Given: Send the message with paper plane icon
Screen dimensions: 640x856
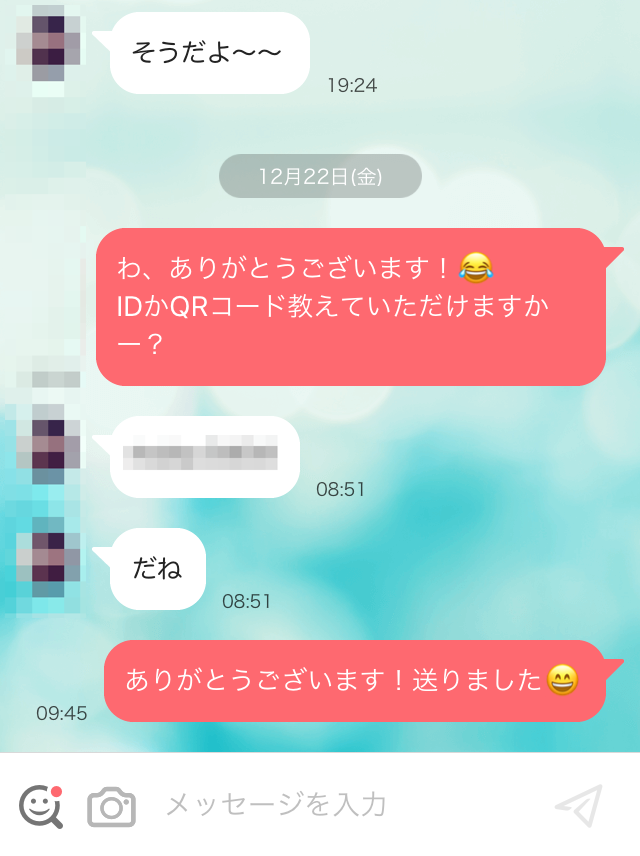Looking at the screenshot, I should point(579,805).
